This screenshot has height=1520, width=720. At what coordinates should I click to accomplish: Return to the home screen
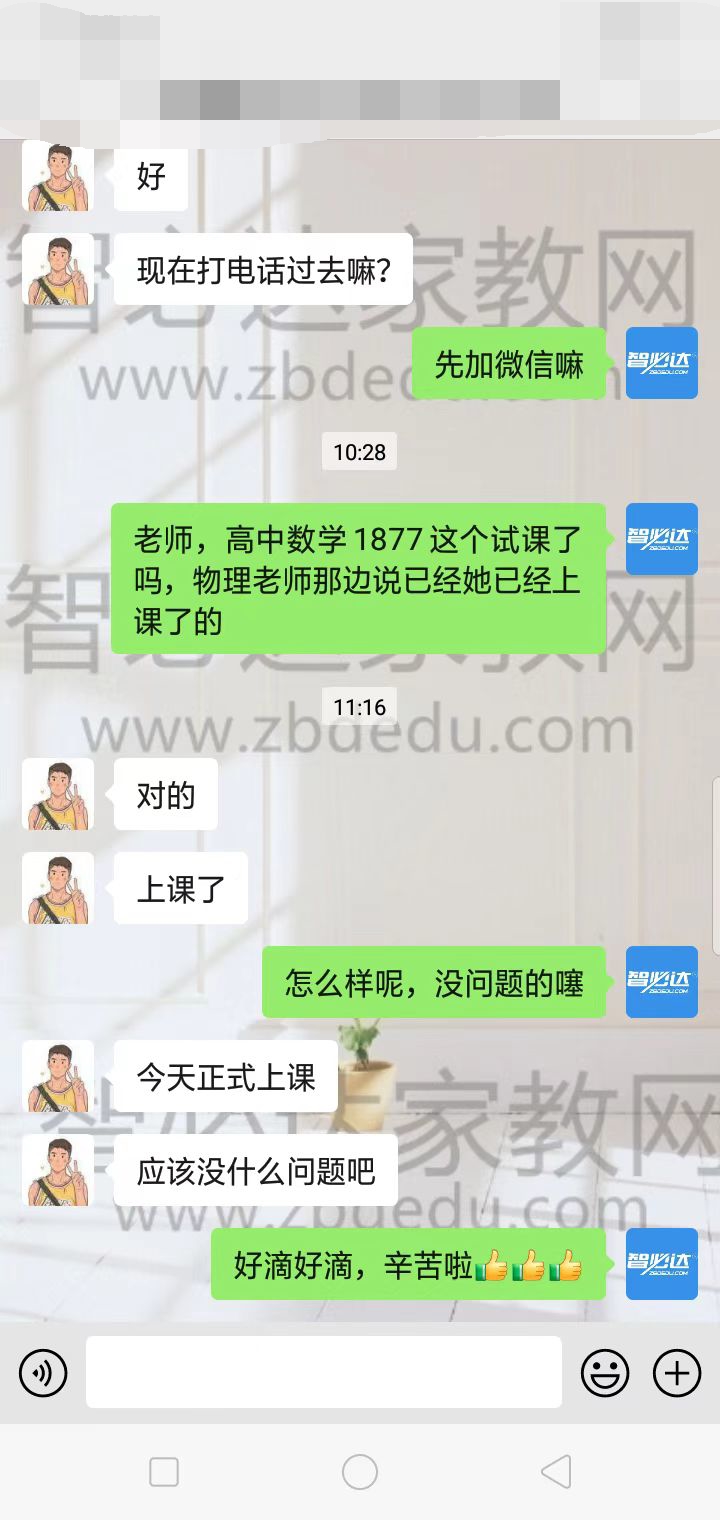click(360, 1472)
